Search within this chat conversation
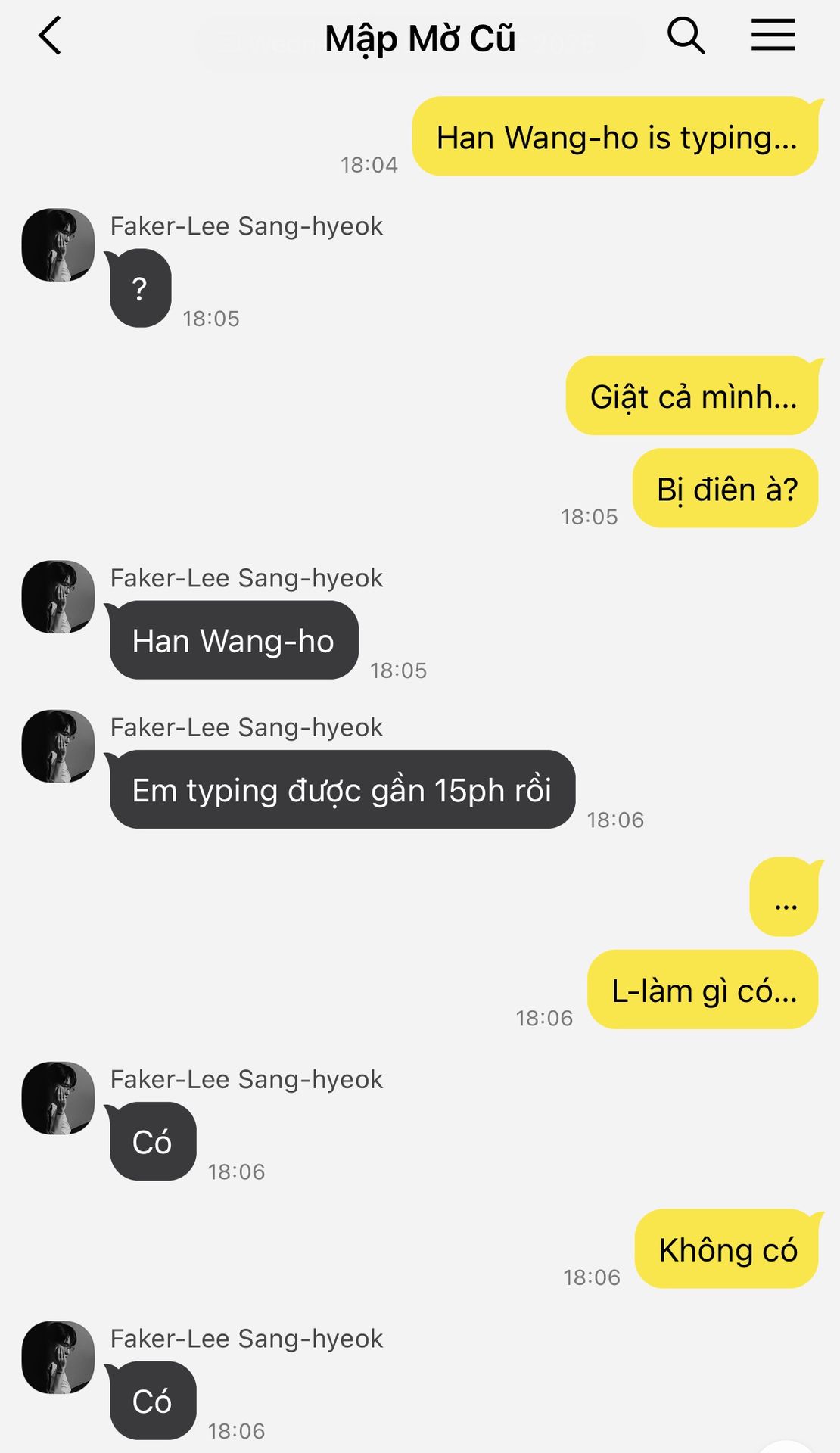This screenshot has height=1453, width=840. coord(686,36)
